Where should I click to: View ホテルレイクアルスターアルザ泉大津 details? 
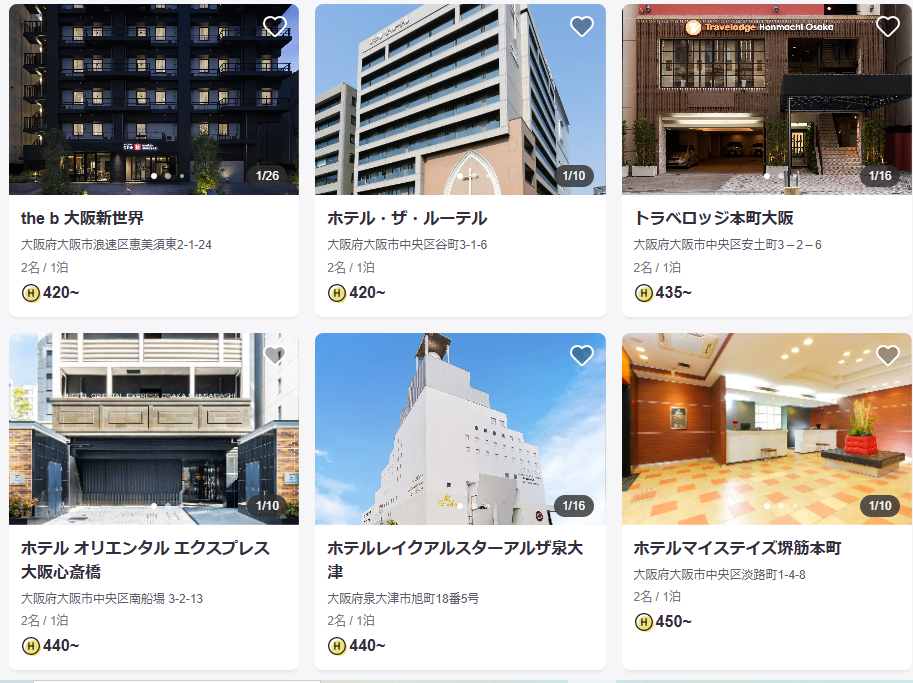tap(455, 559)
